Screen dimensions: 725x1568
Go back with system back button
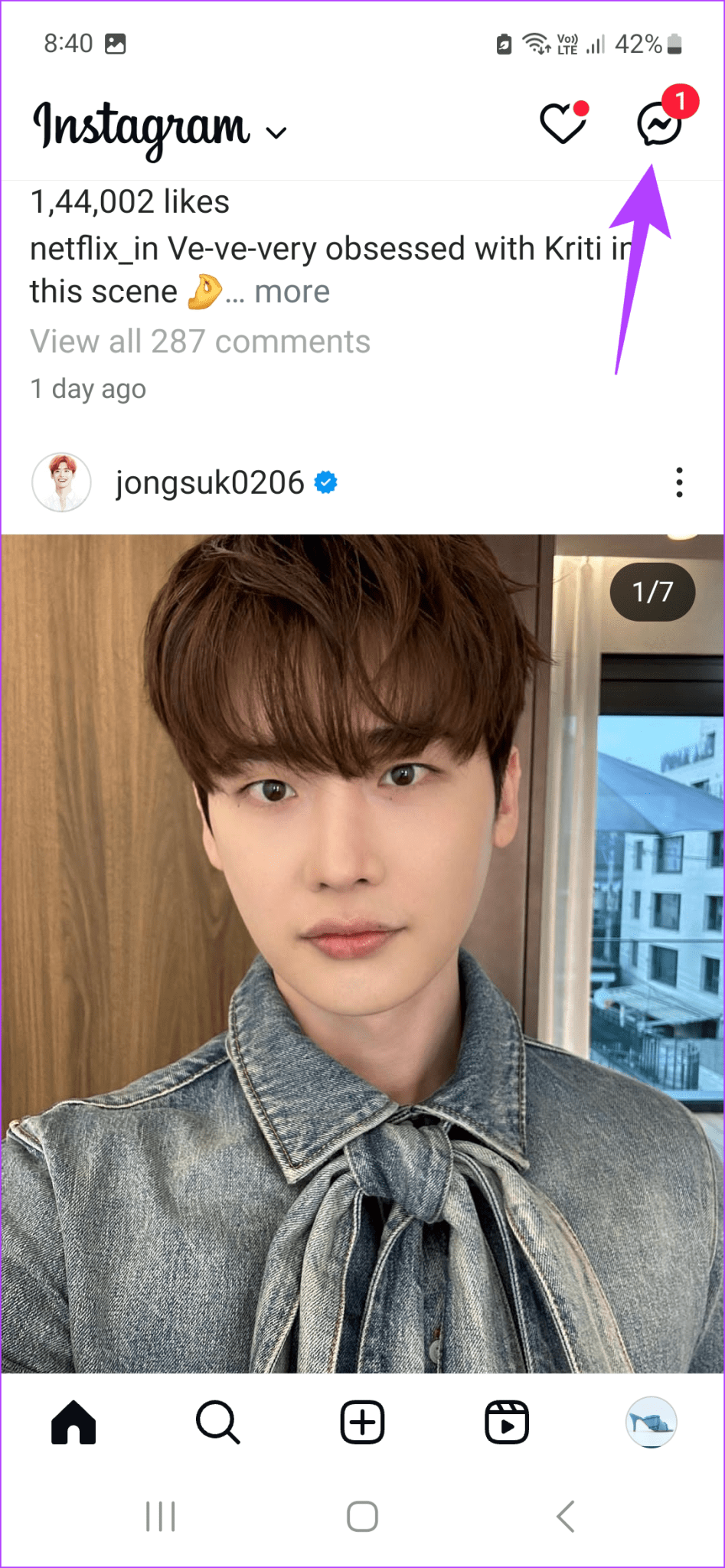(565, 1516)
